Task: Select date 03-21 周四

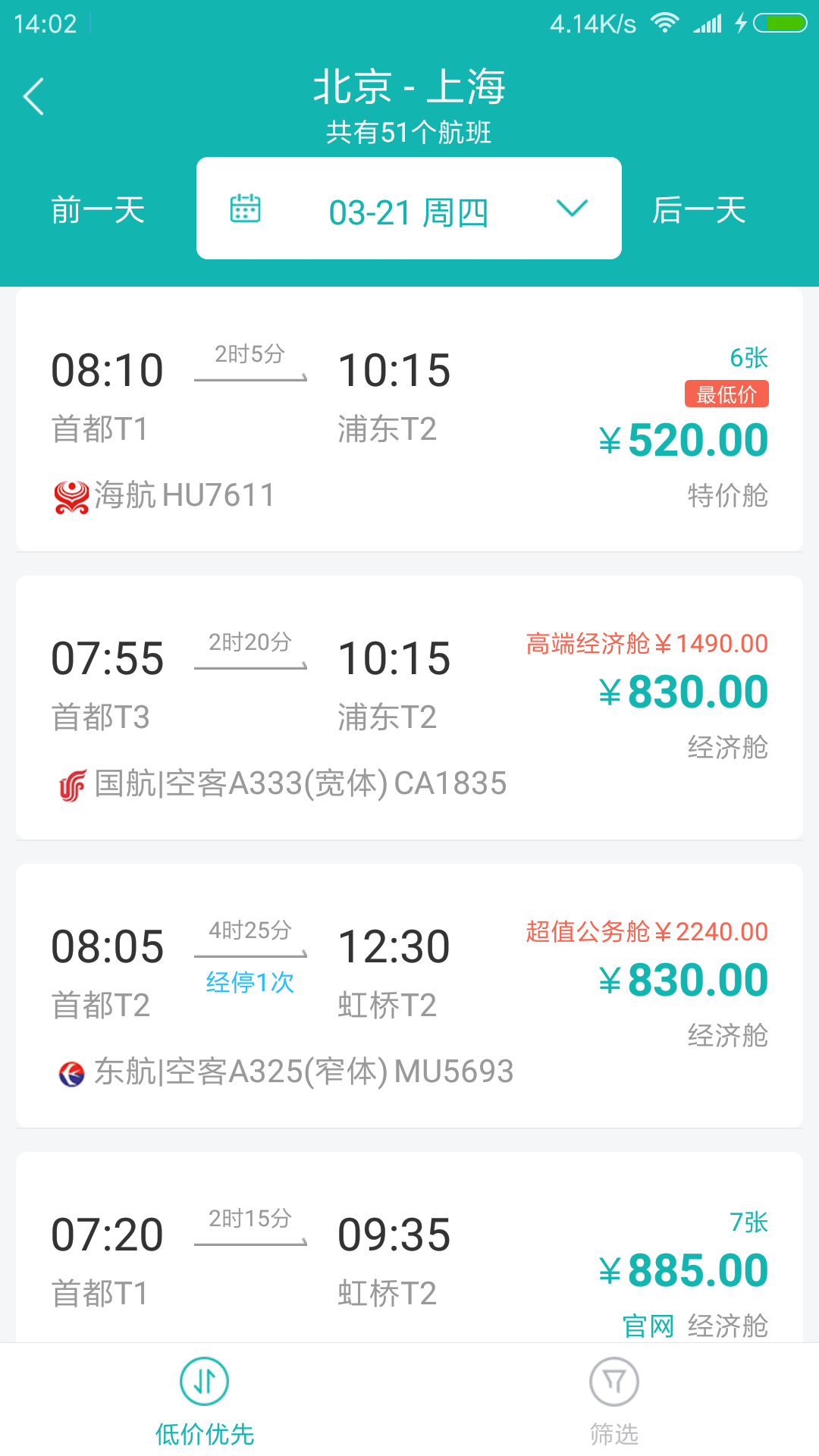Action: click(x=409, y=211)
